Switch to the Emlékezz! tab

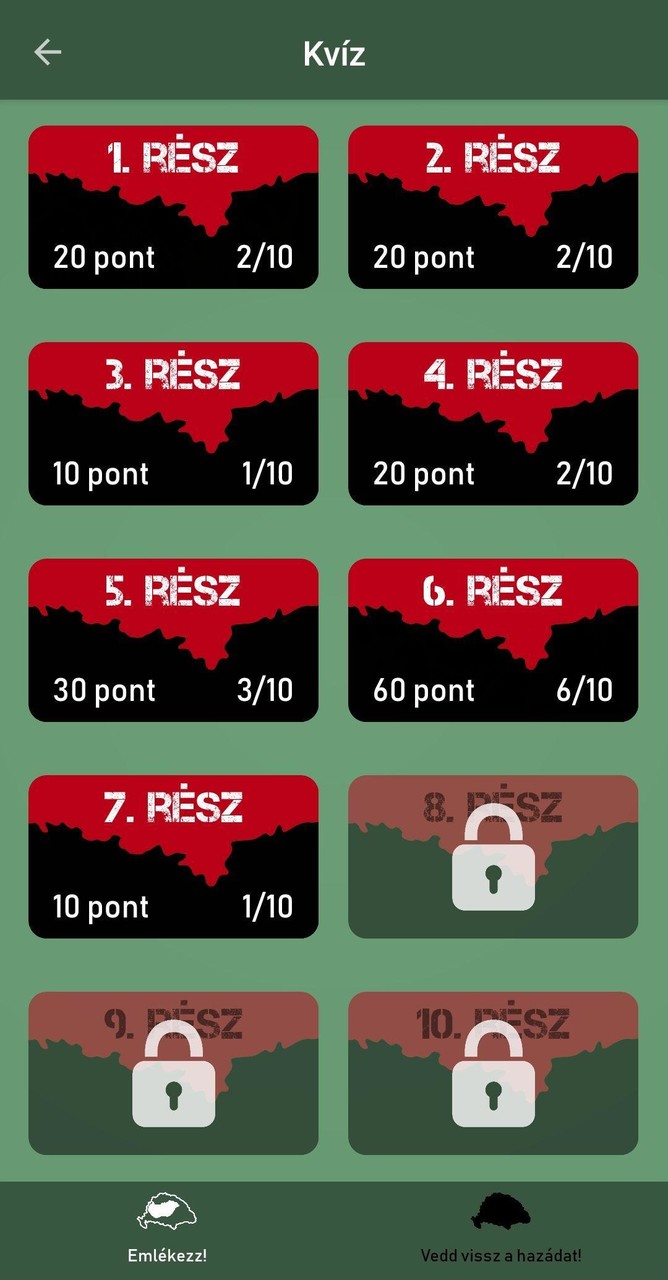pyautogui.click(x=167, y=1230)
